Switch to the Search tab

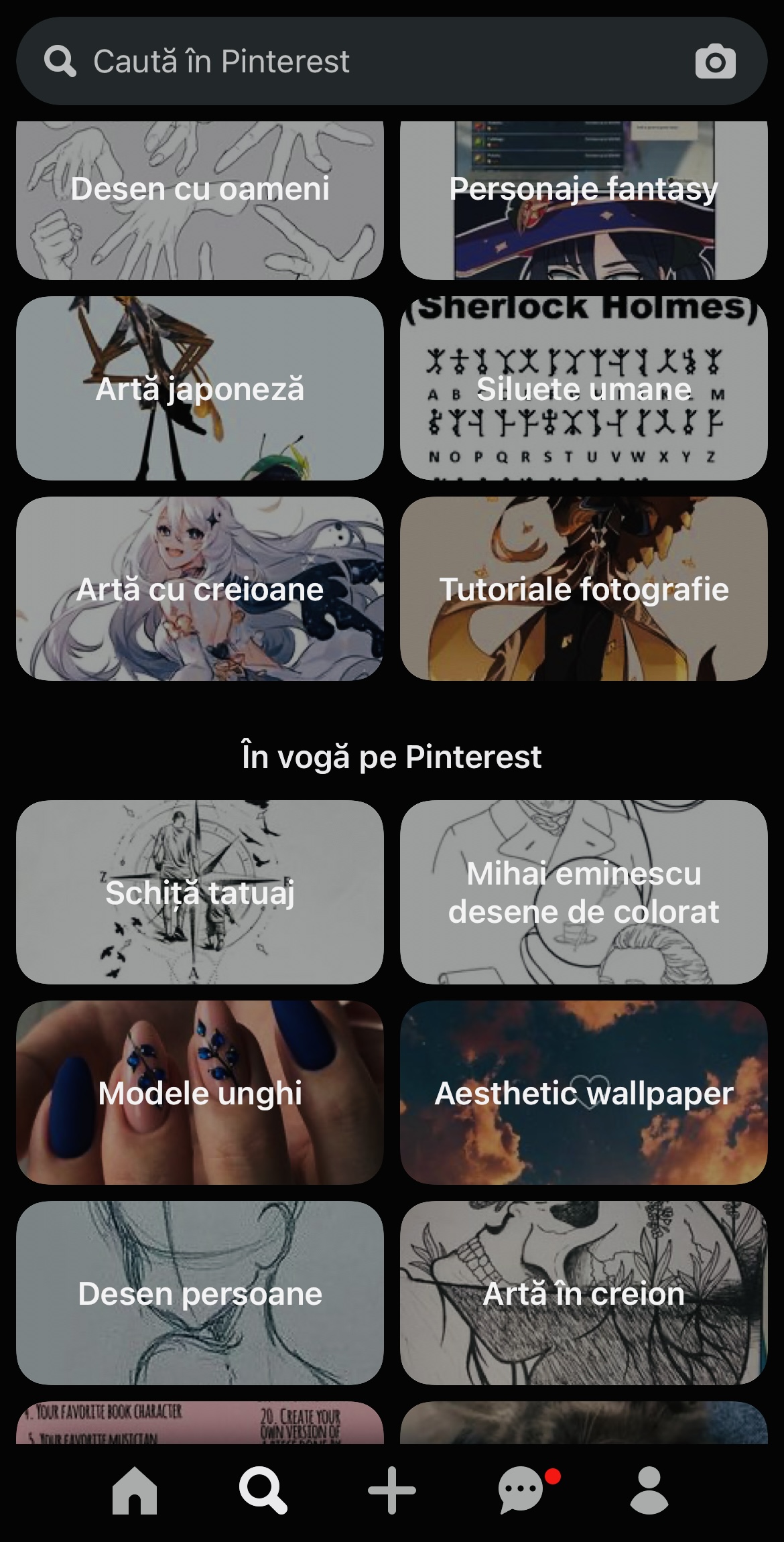coord(263,1490)
